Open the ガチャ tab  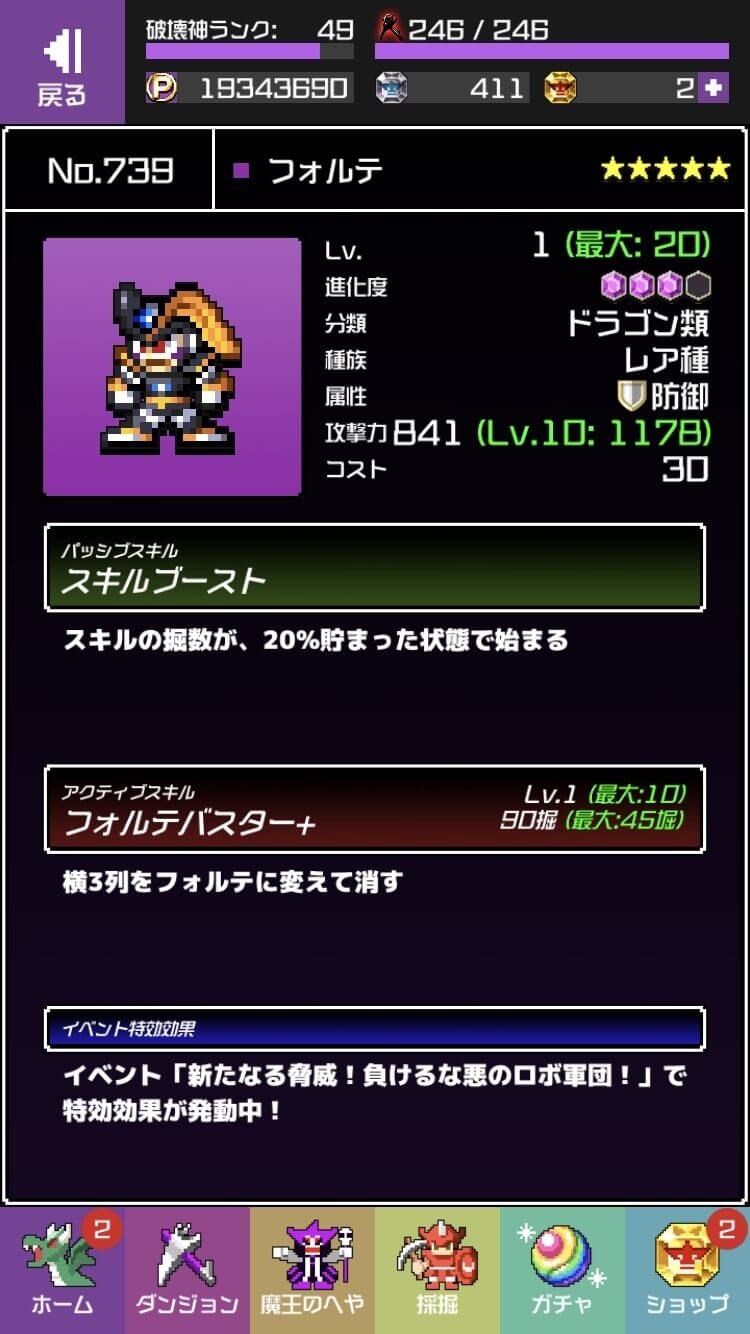pyautogui.click(x=562, y=1270)
